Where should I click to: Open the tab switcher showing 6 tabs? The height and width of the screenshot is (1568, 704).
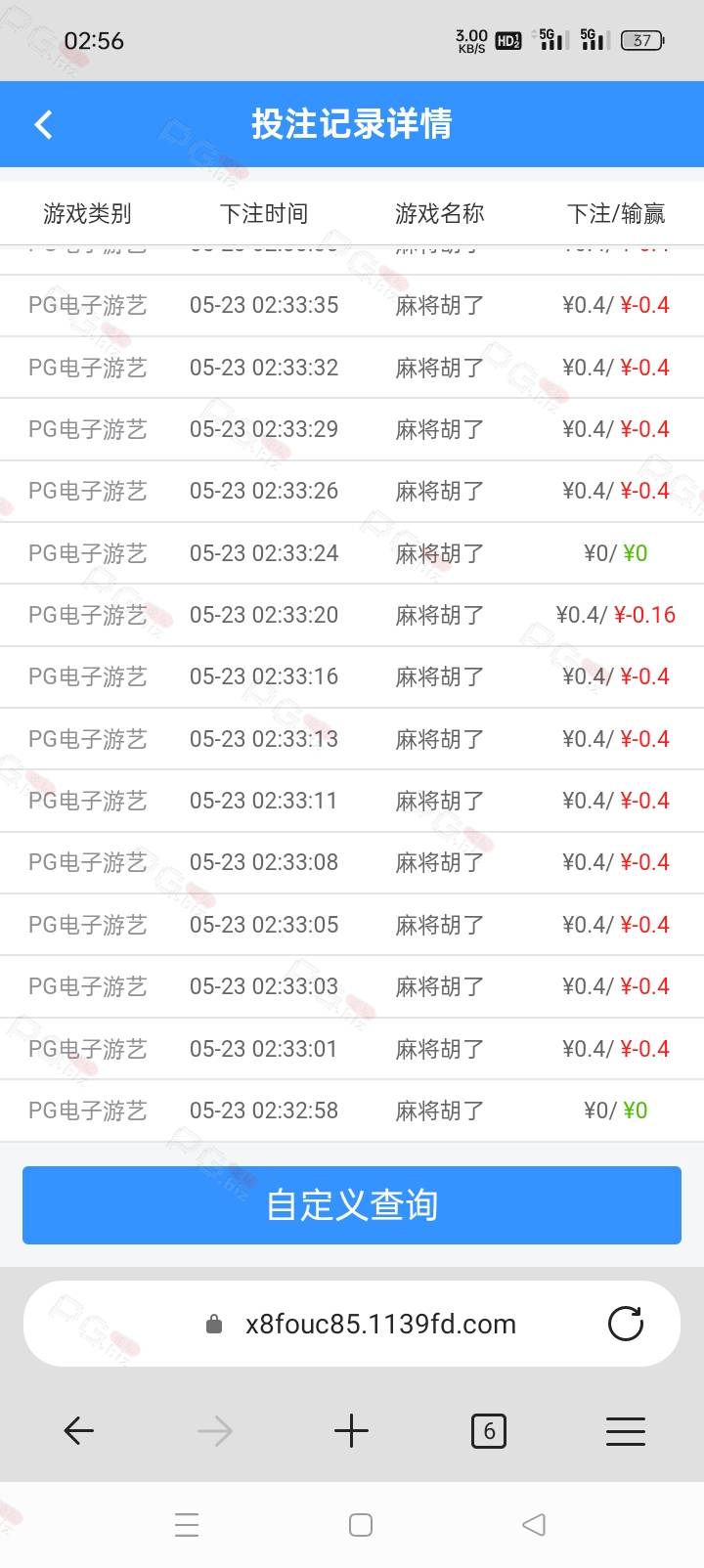click(x=489, y=1431)
